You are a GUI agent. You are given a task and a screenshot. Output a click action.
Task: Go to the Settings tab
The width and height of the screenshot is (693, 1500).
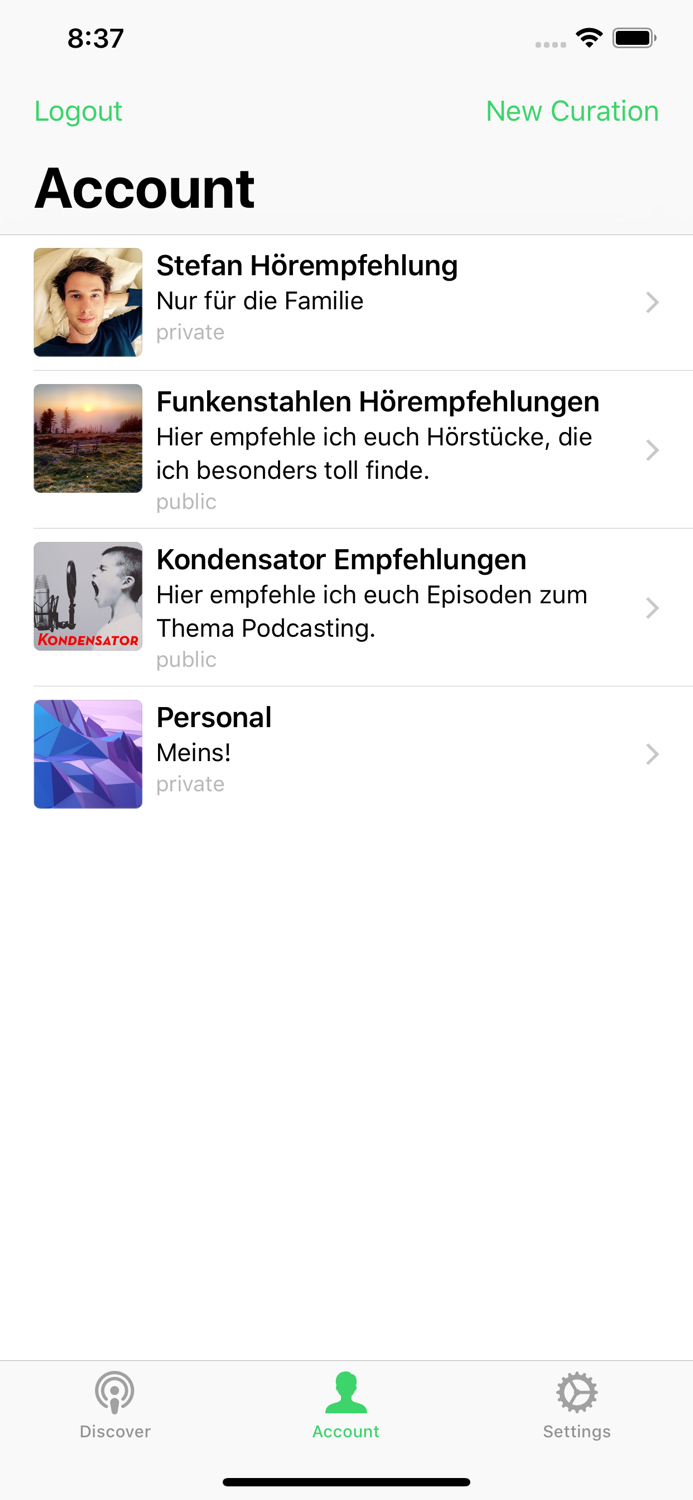[x=577, y=1405]
